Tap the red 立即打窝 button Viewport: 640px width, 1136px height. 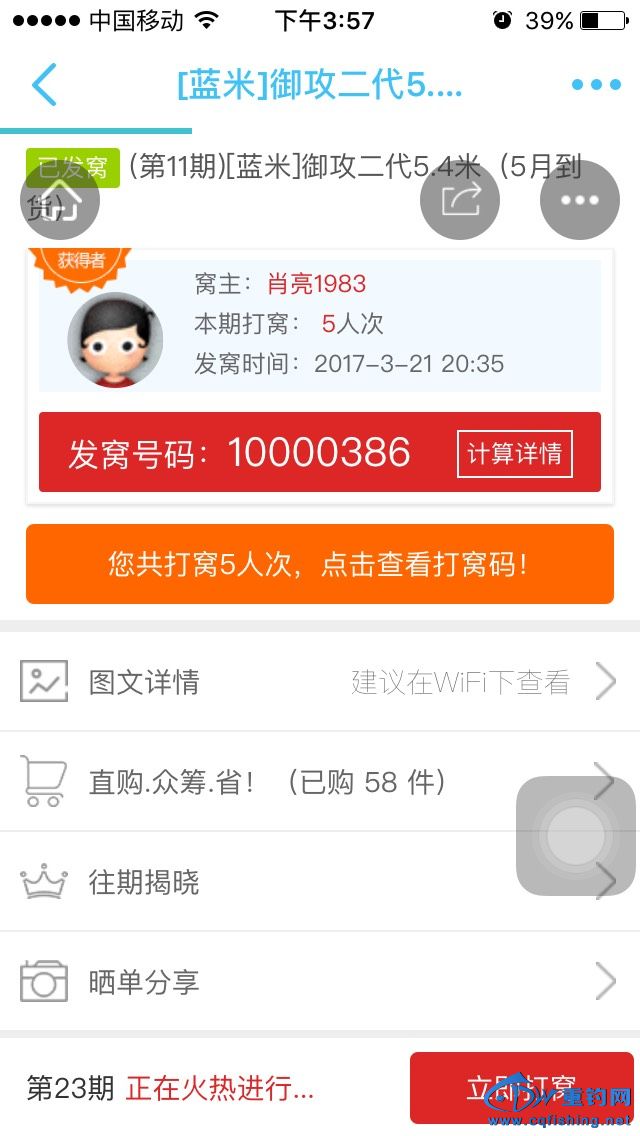point(521,1088)
